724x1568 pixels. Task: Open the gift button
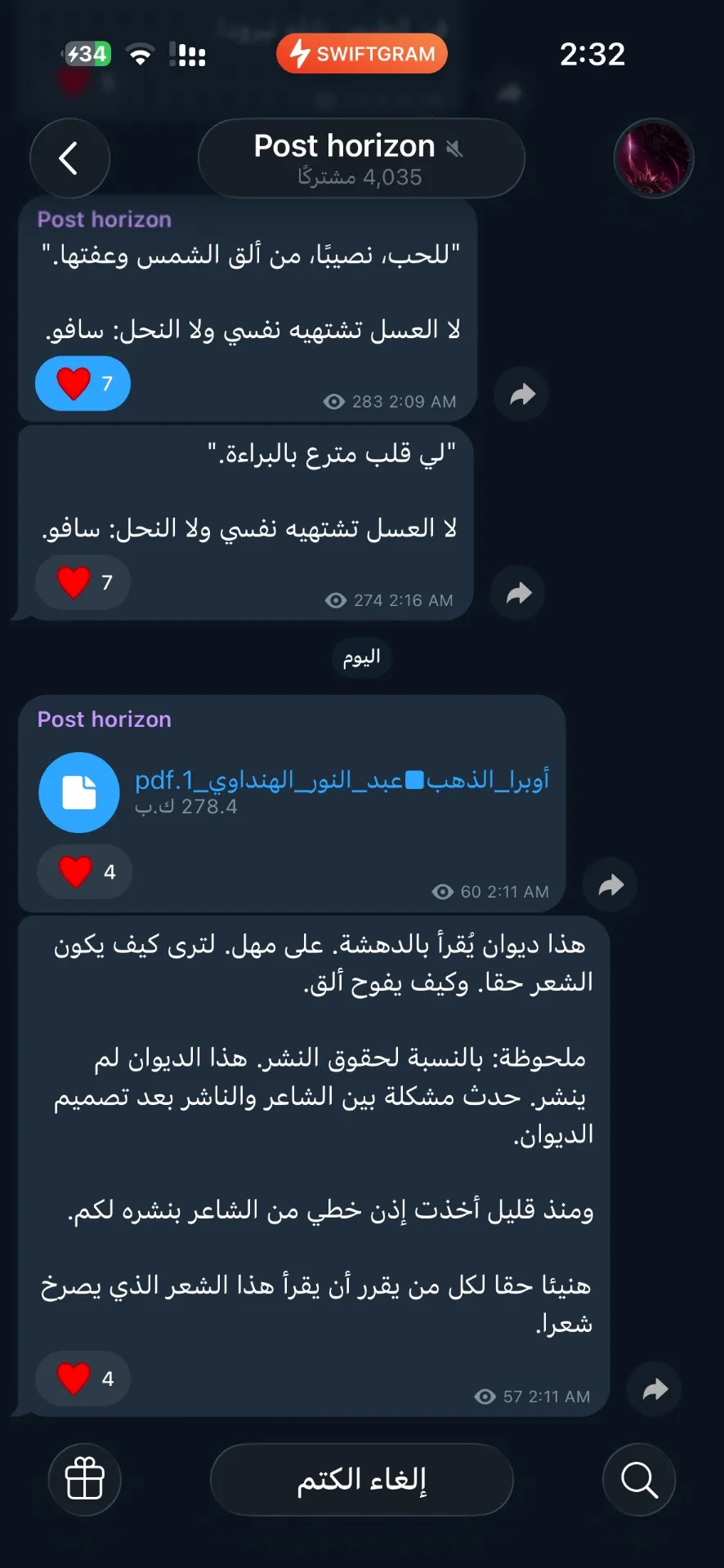point(84,1479)
